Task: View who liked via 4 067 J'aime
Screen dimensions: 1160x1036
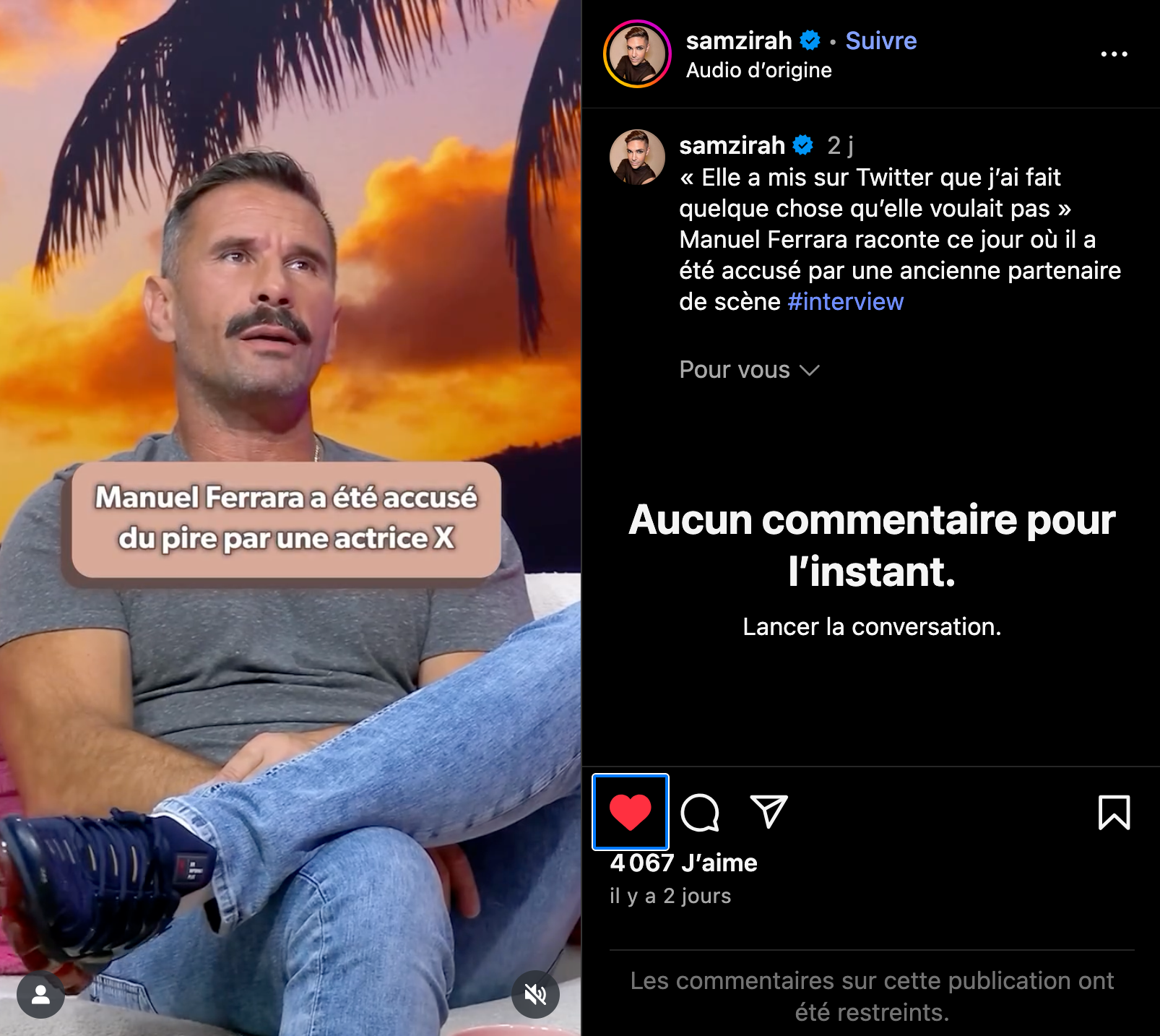Action: click(683, 863)
